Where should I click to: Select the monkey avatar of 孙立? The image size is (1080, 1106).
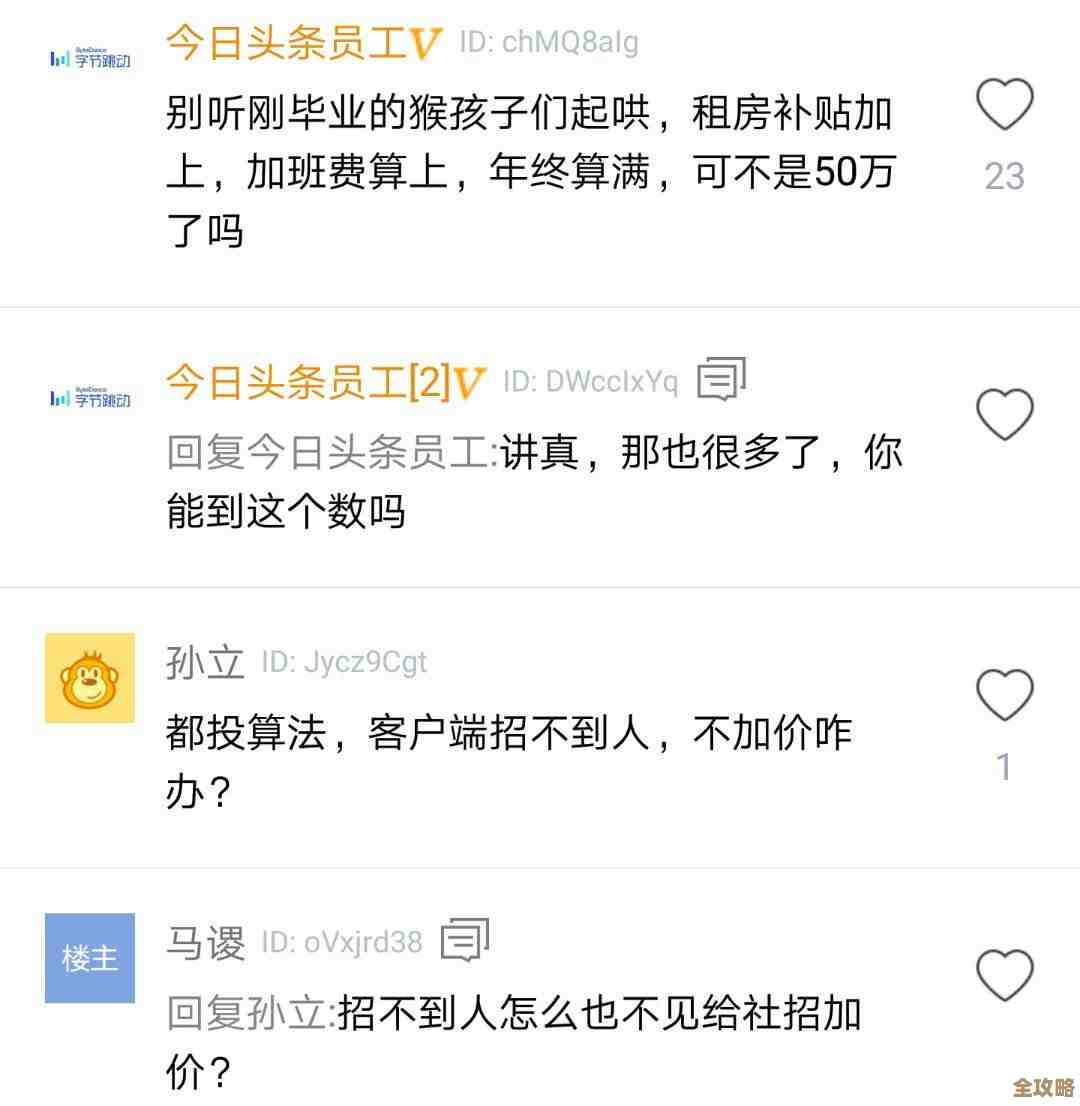point(89,678)
